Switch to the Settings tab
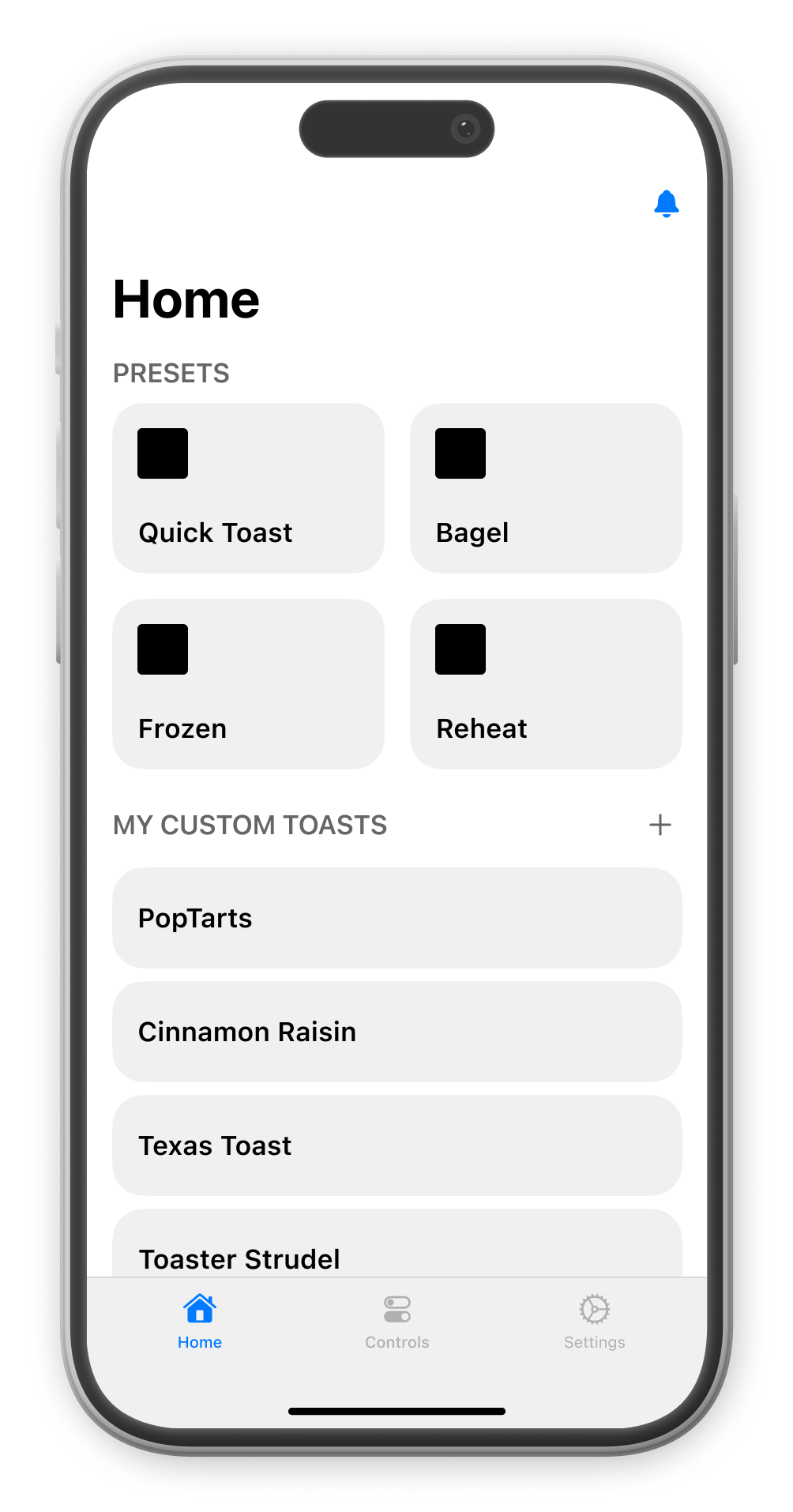 594,1321
